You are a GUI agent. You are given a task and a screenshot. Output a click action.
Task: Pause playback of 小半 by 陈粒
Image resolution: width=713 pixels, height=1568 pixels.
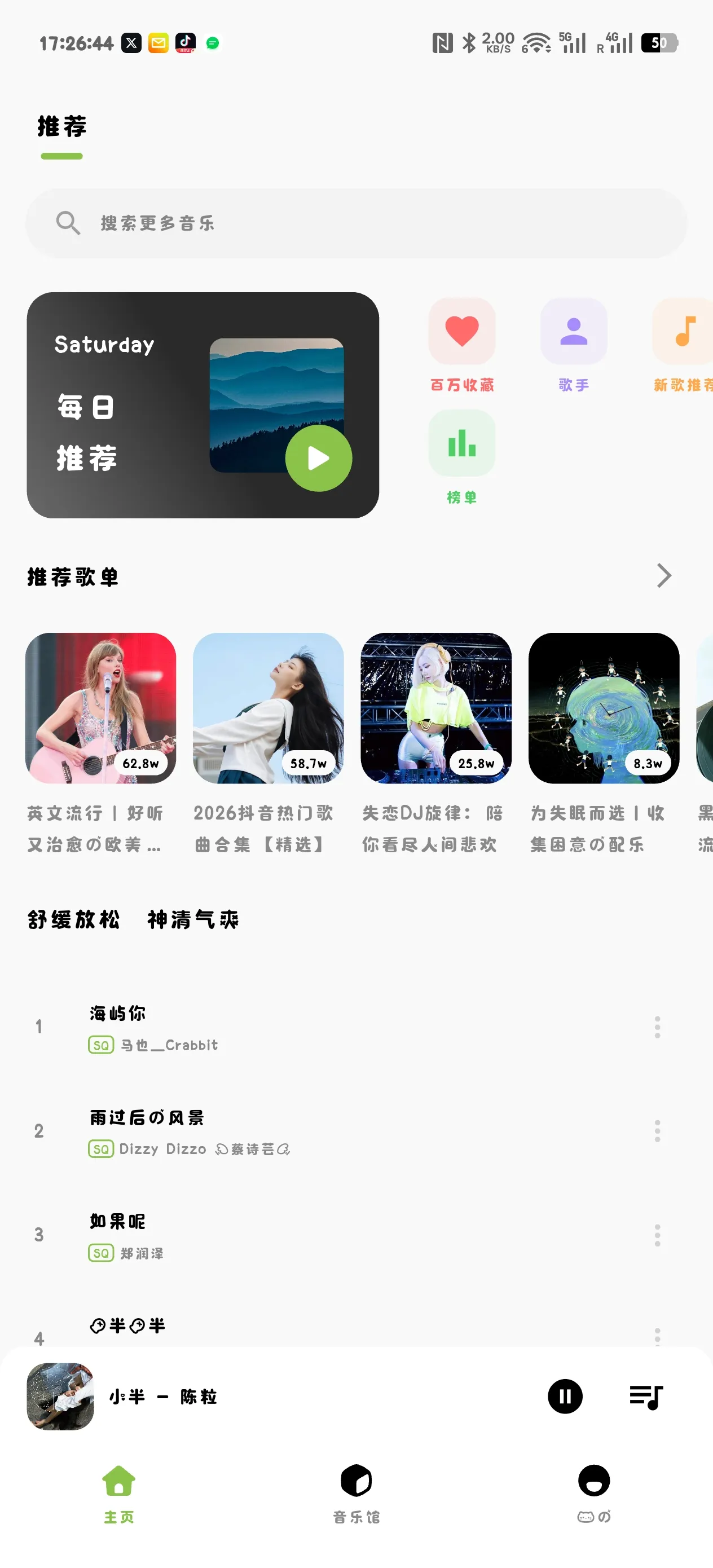tap(565, 1397)
